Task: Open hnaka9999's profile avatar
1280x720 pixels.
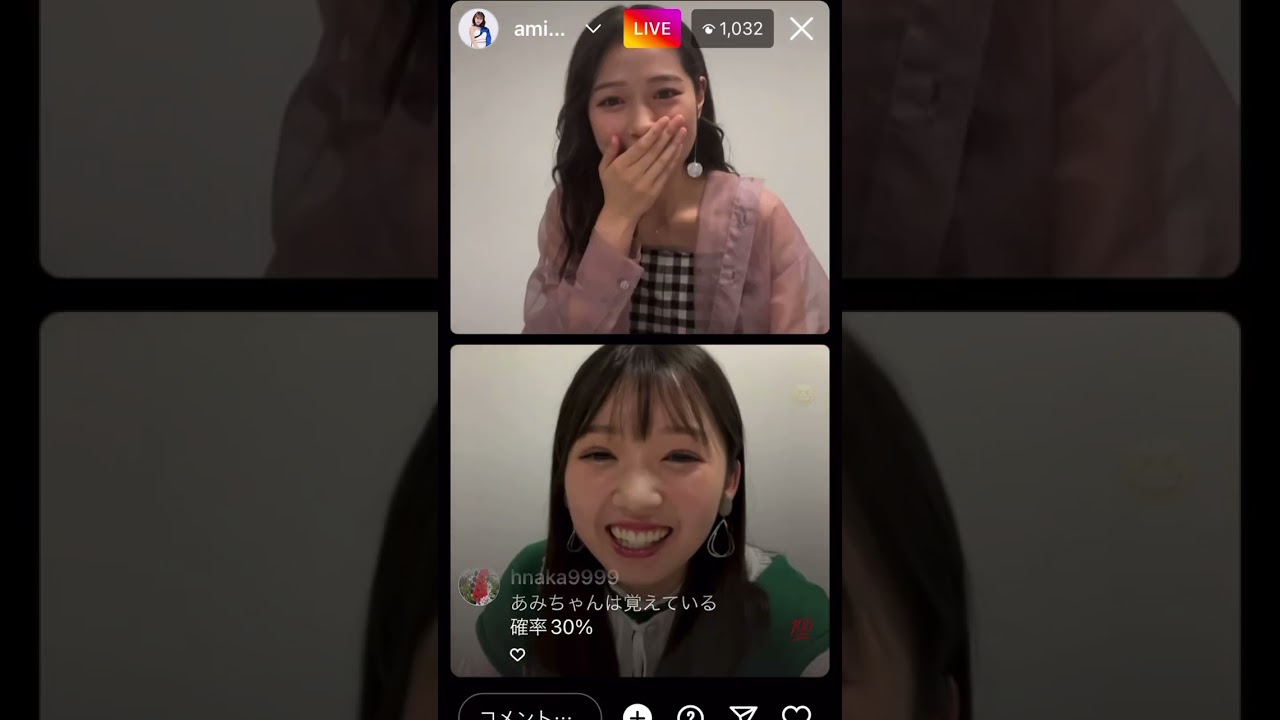Action: [x=478, y=587]
